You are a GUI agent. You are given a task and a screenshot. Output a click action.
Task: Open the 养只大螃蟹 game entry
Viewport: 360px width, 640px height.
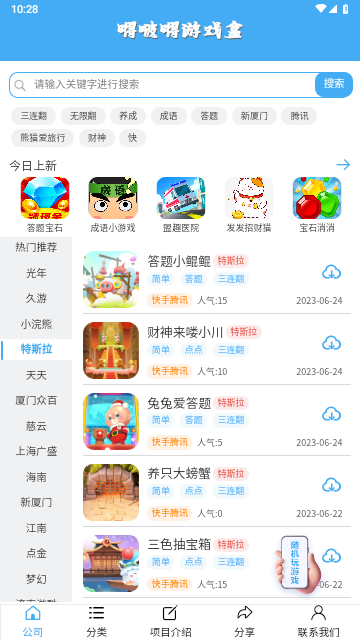click(x=217, y=492)
